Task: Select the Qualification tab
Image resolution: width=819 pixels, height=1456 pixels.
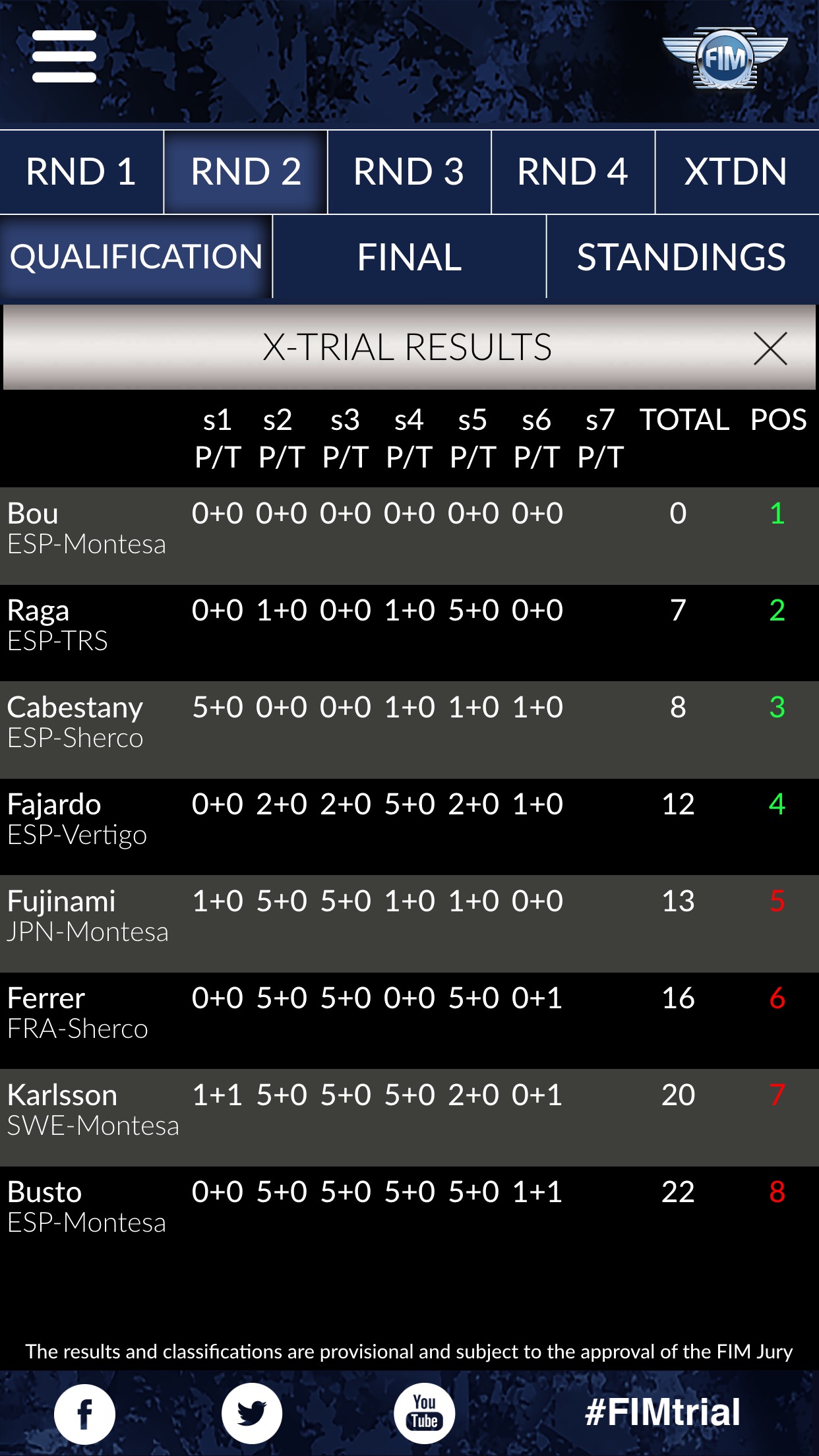Action: tap(136, 257)
